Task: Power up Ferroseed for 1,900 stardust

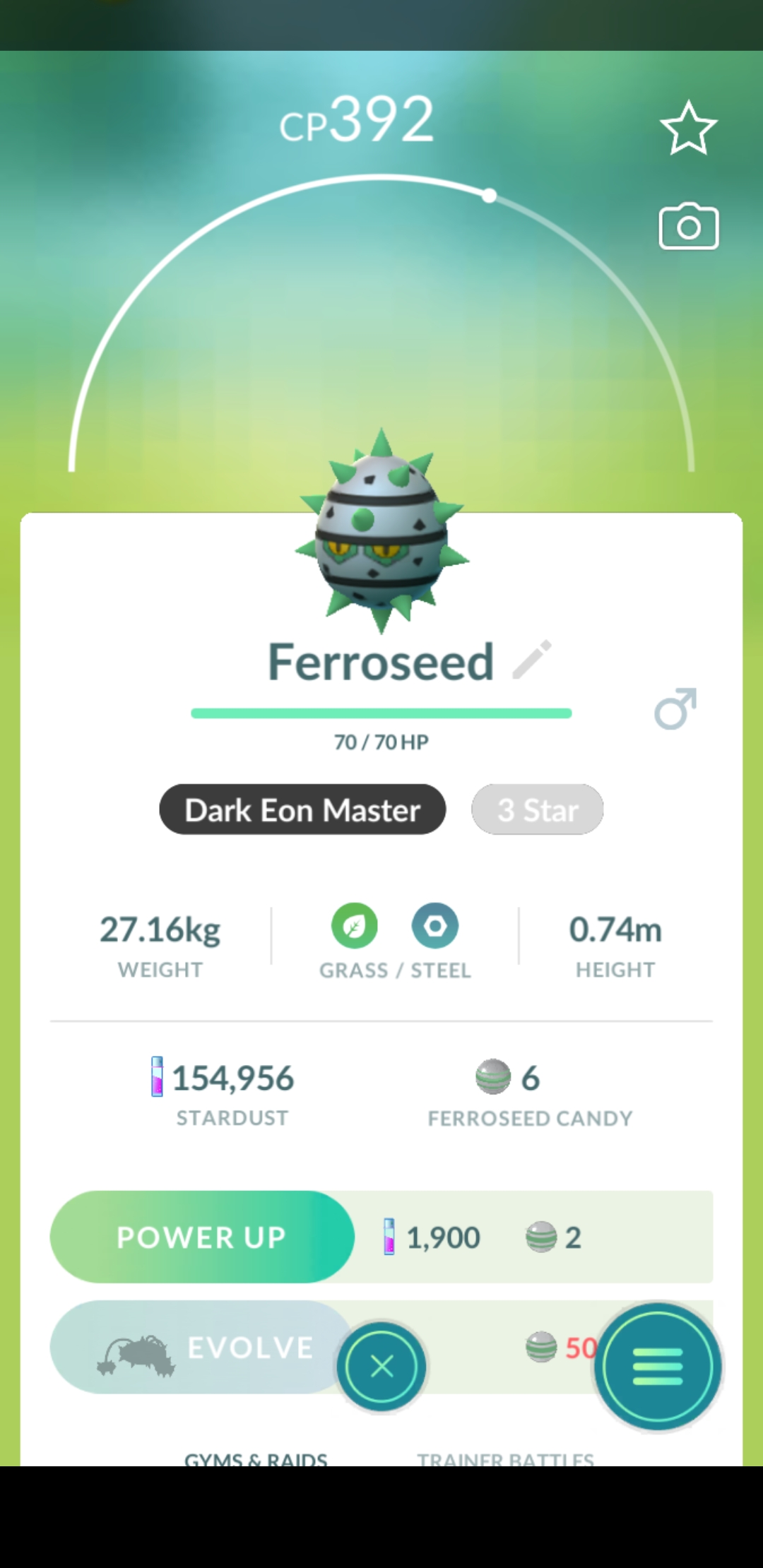Action: 201,1237
